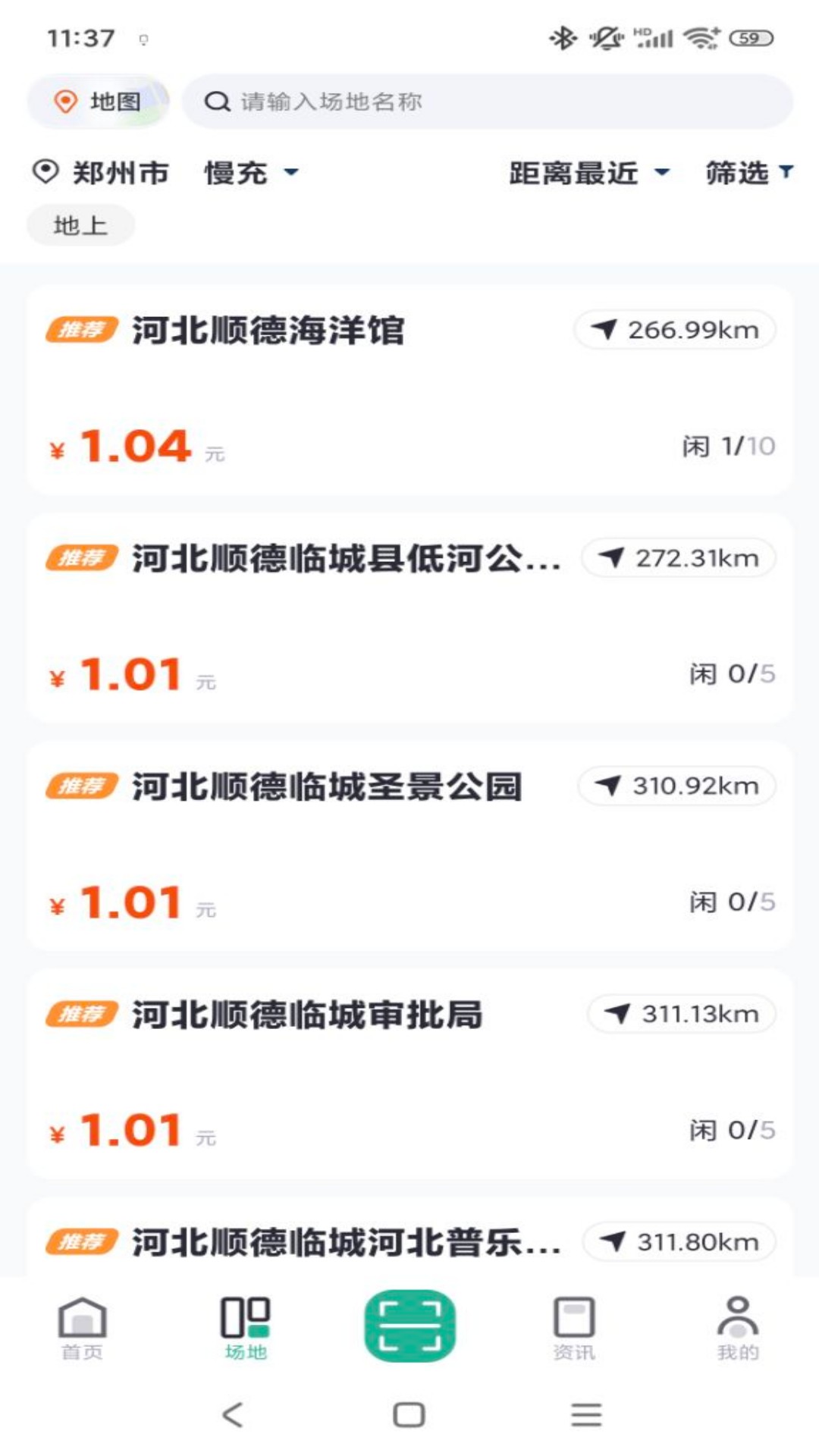Check availability 闲 1/10 on first station

728,447
